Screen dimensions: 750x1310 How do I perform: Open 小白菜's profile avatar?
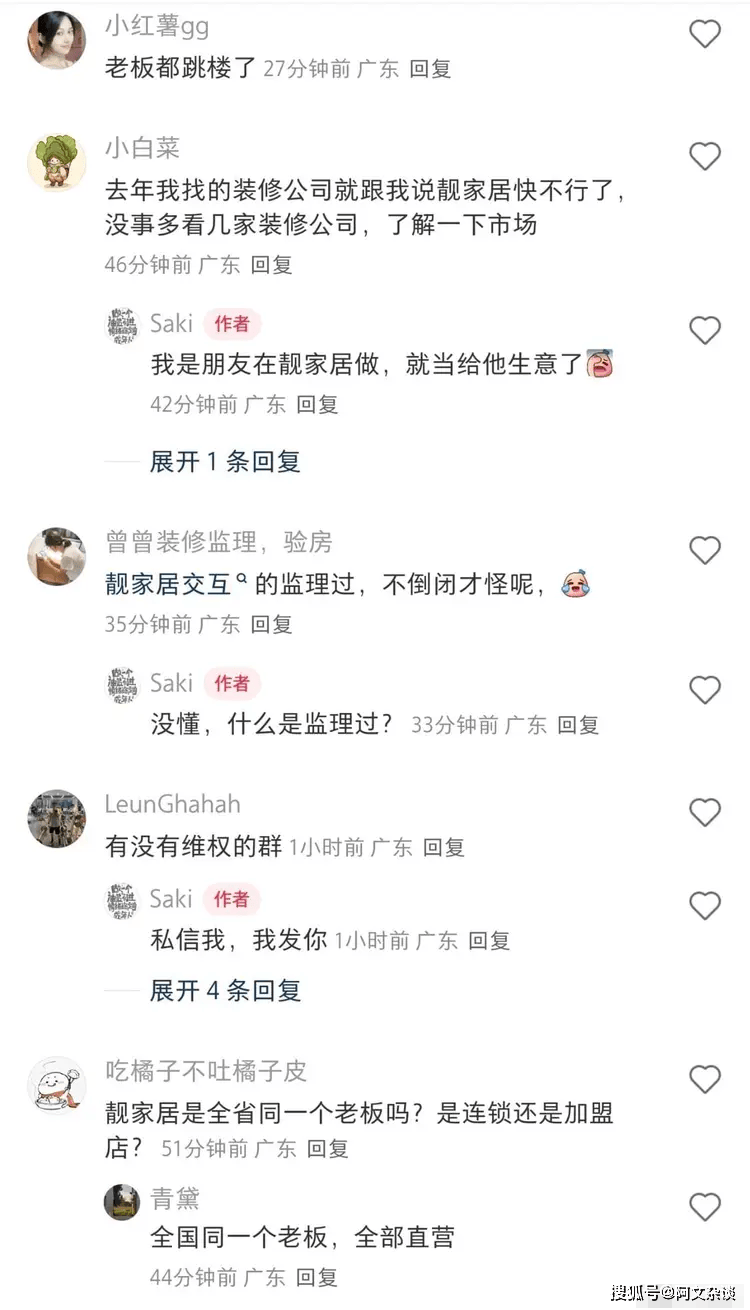coord(56,160)
